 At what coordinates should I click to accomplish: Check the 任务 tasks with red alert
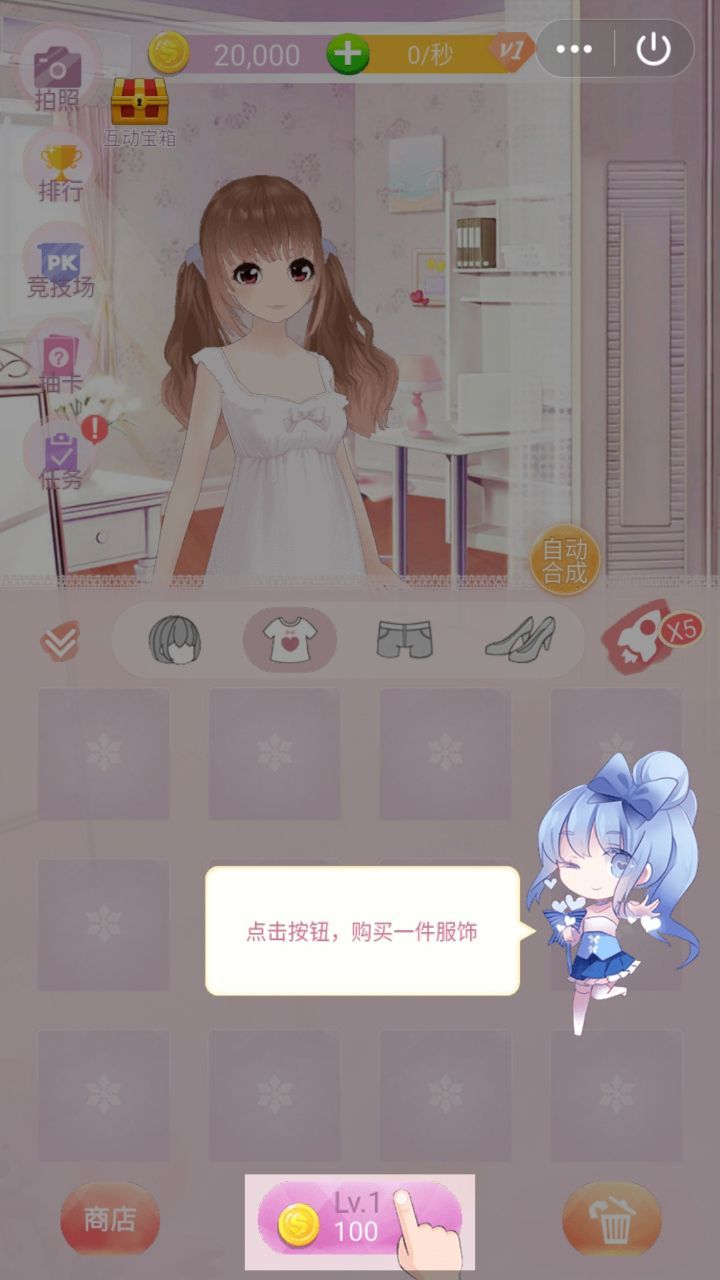click(60, 450)
